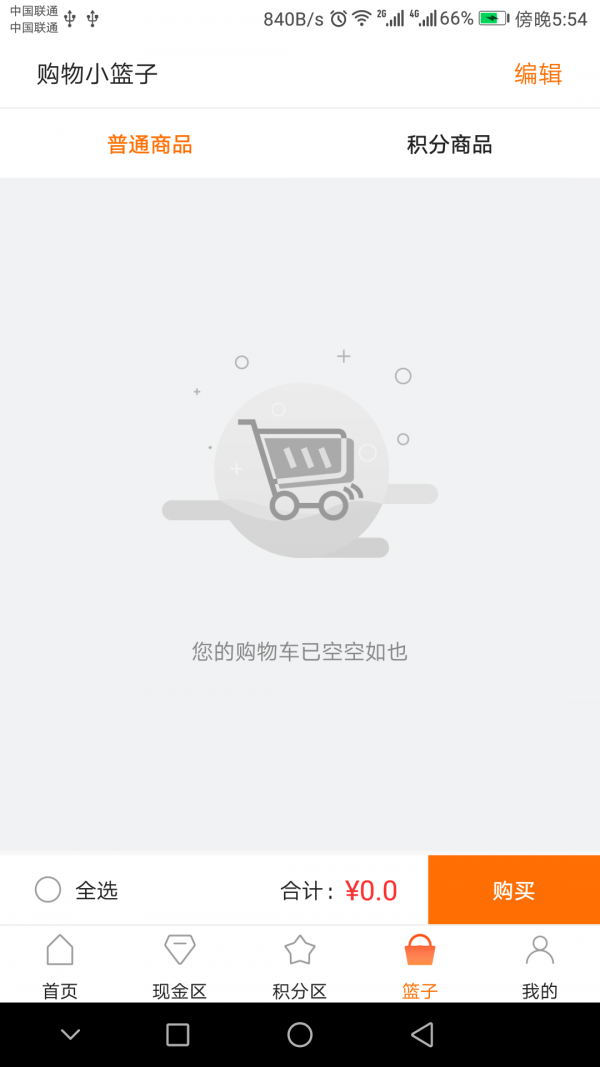Switch to the 普通商品 tab
The image size is (600, 1067).
150,145
